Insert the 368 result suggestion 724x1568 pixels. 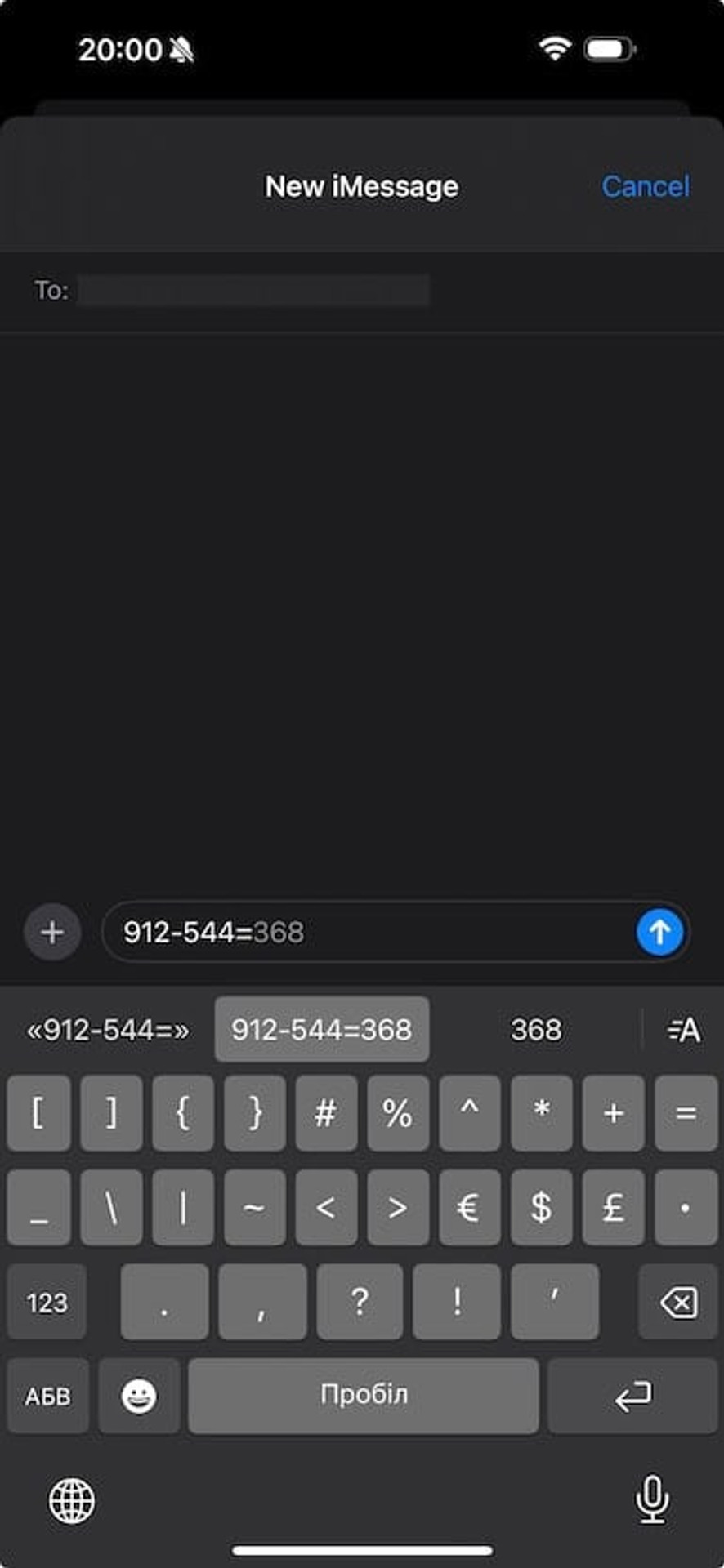click(536, 1030)
